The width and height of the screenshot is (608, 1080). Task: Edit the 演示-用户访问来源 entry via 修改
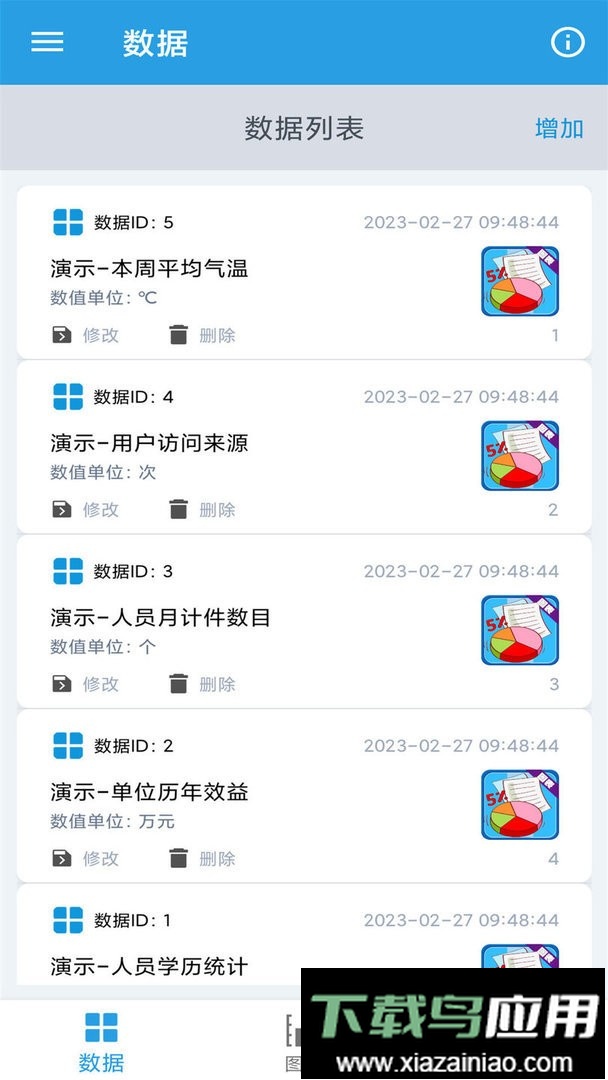pyautogui.click(x=86, y=510)
